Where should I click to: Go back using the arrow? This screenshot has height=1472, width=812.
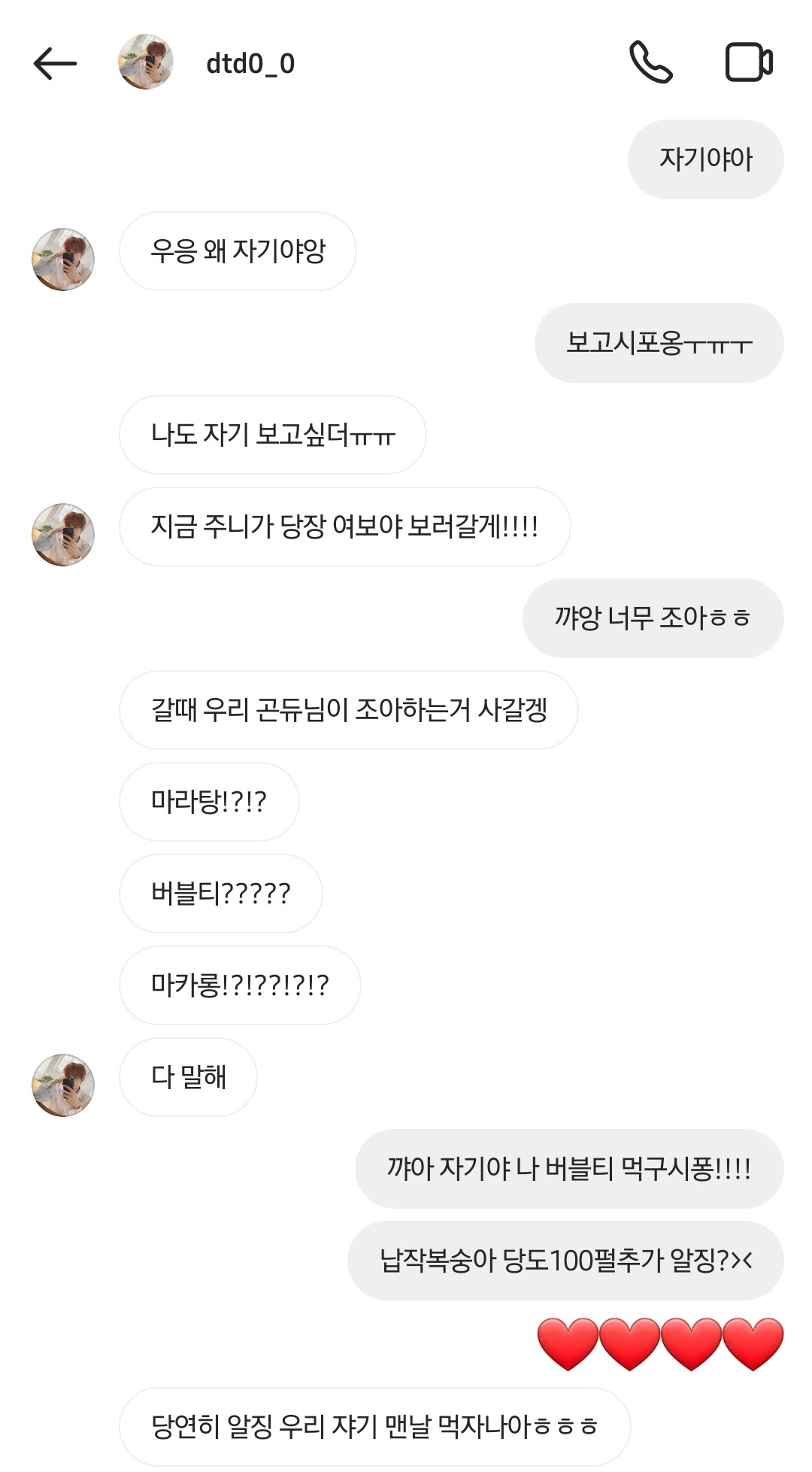point(55,63)
